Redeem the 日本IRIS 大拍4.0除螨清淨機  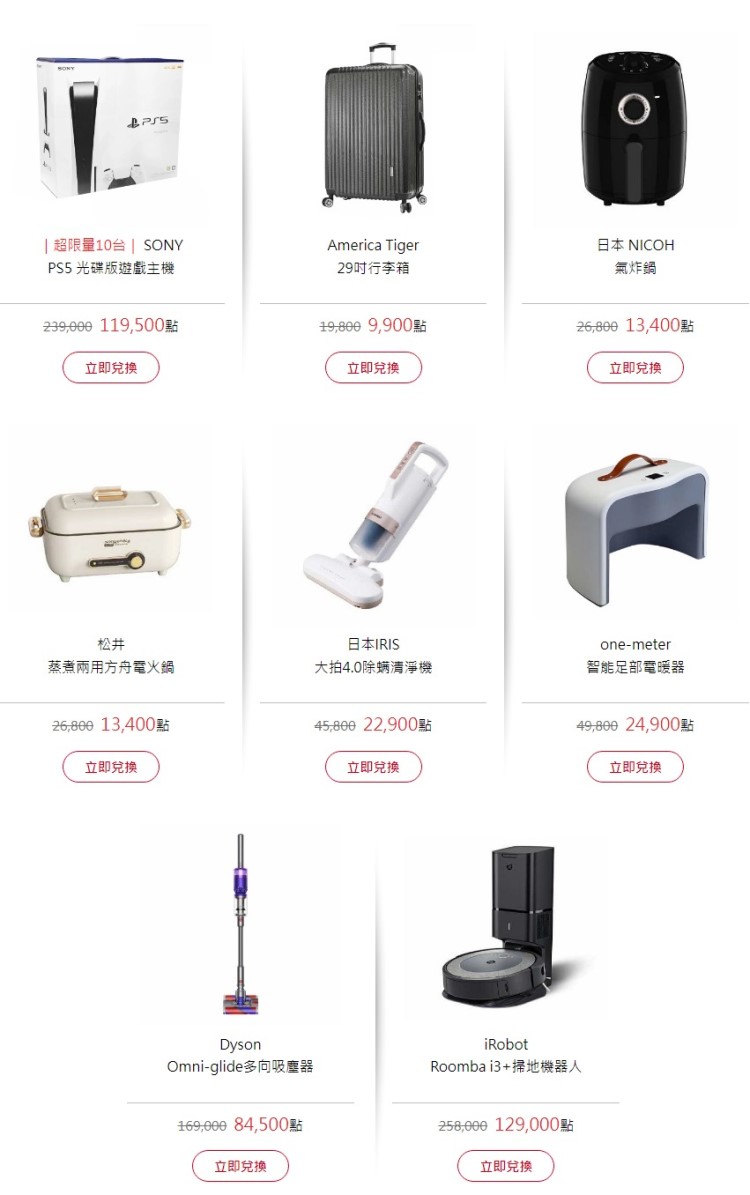373,767
